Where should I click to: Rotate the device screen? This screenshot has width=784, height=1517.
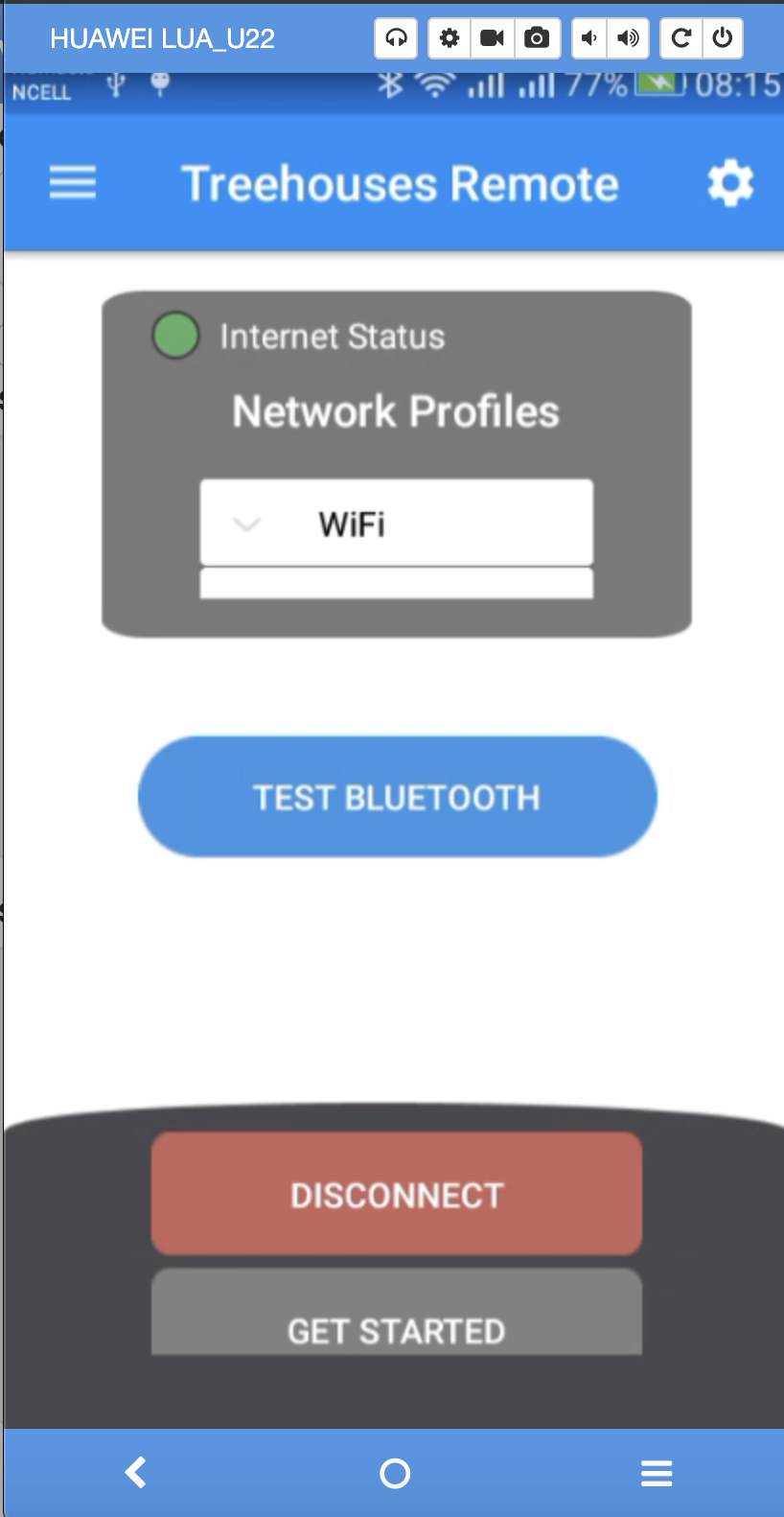pyautogui.click(x=680, y=38)
